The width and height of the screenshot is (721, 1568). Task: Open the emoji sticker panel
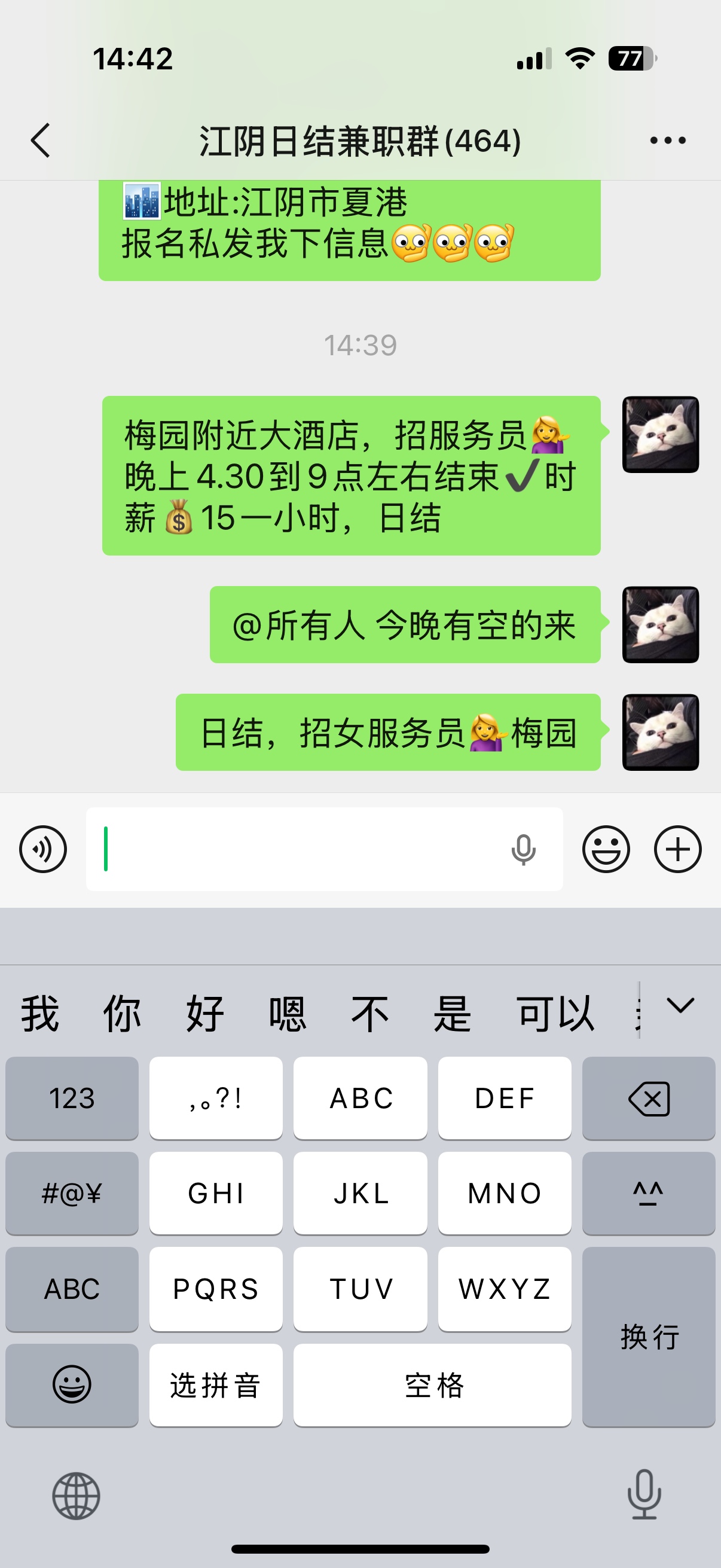click(606, 849)
